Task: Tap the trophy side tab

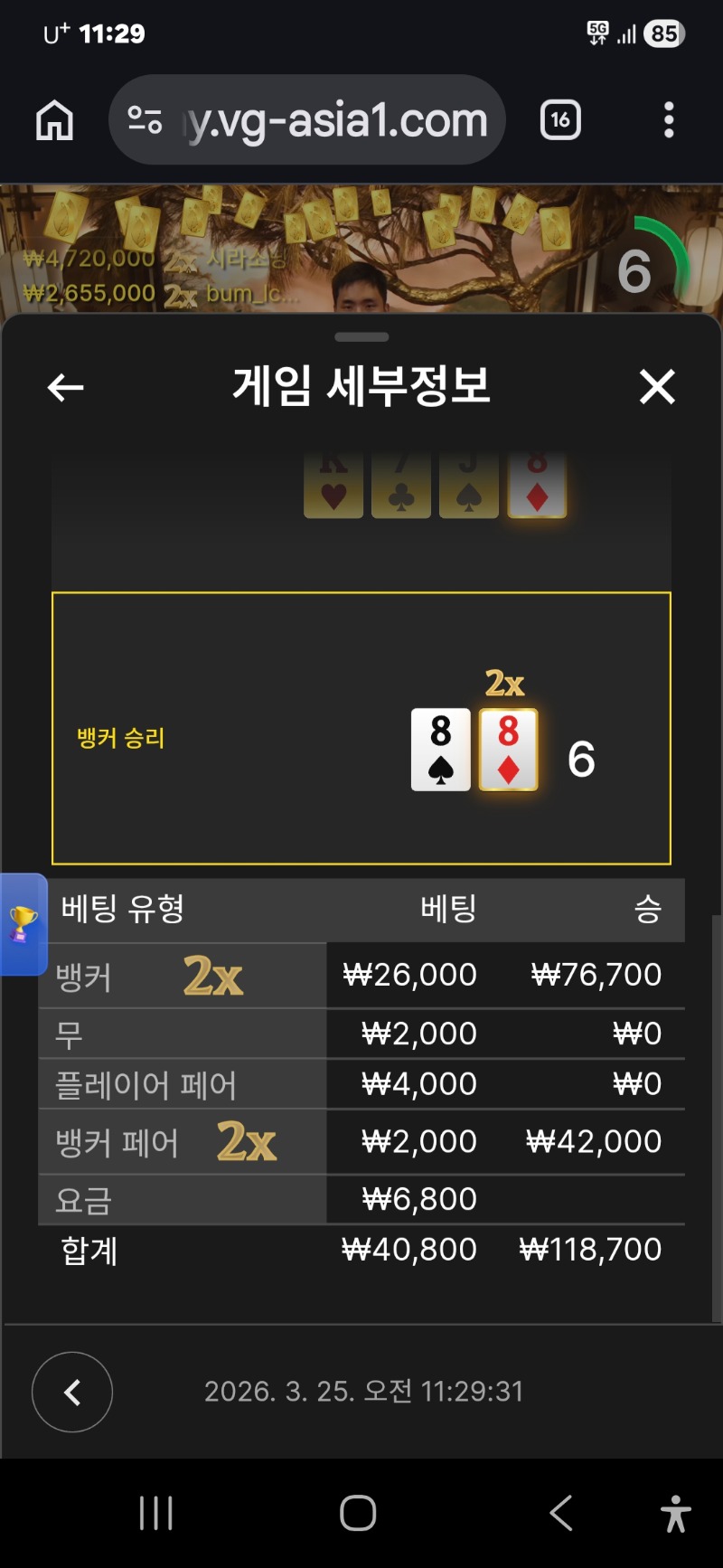Action: coord(23,924)
